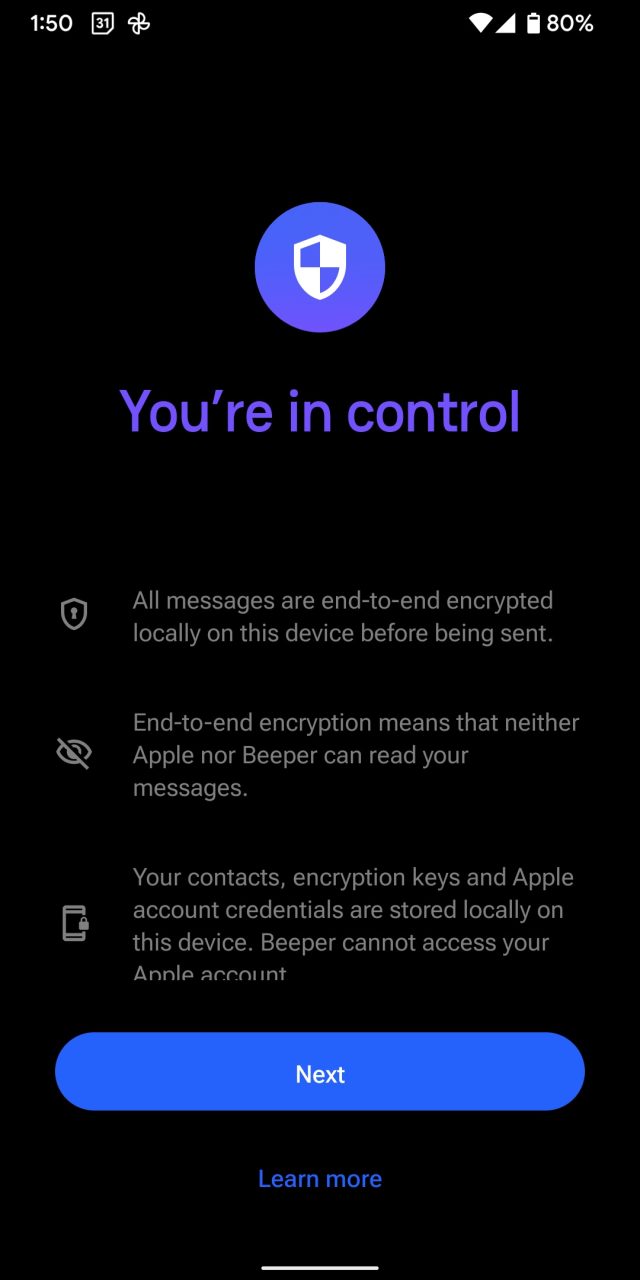Tap the Next button
Screen dimensions: 640x1280
click(320, 1071)
